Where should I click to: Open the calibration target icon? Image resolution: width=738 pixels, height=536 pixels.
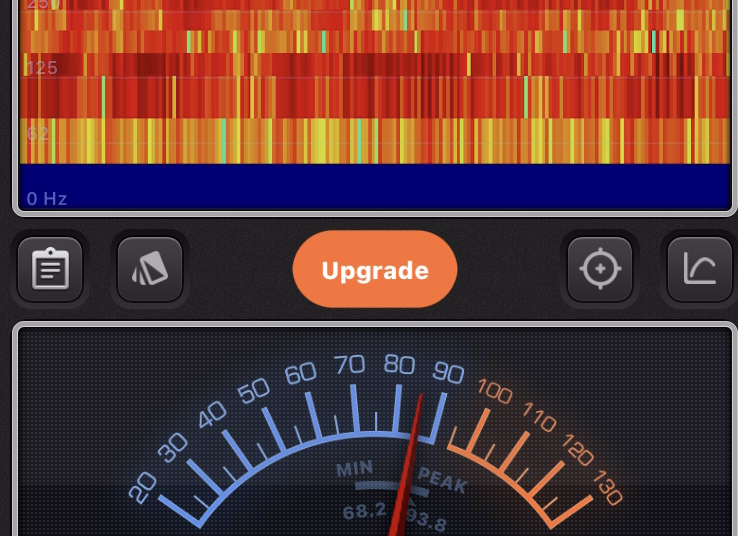point(600,270)
